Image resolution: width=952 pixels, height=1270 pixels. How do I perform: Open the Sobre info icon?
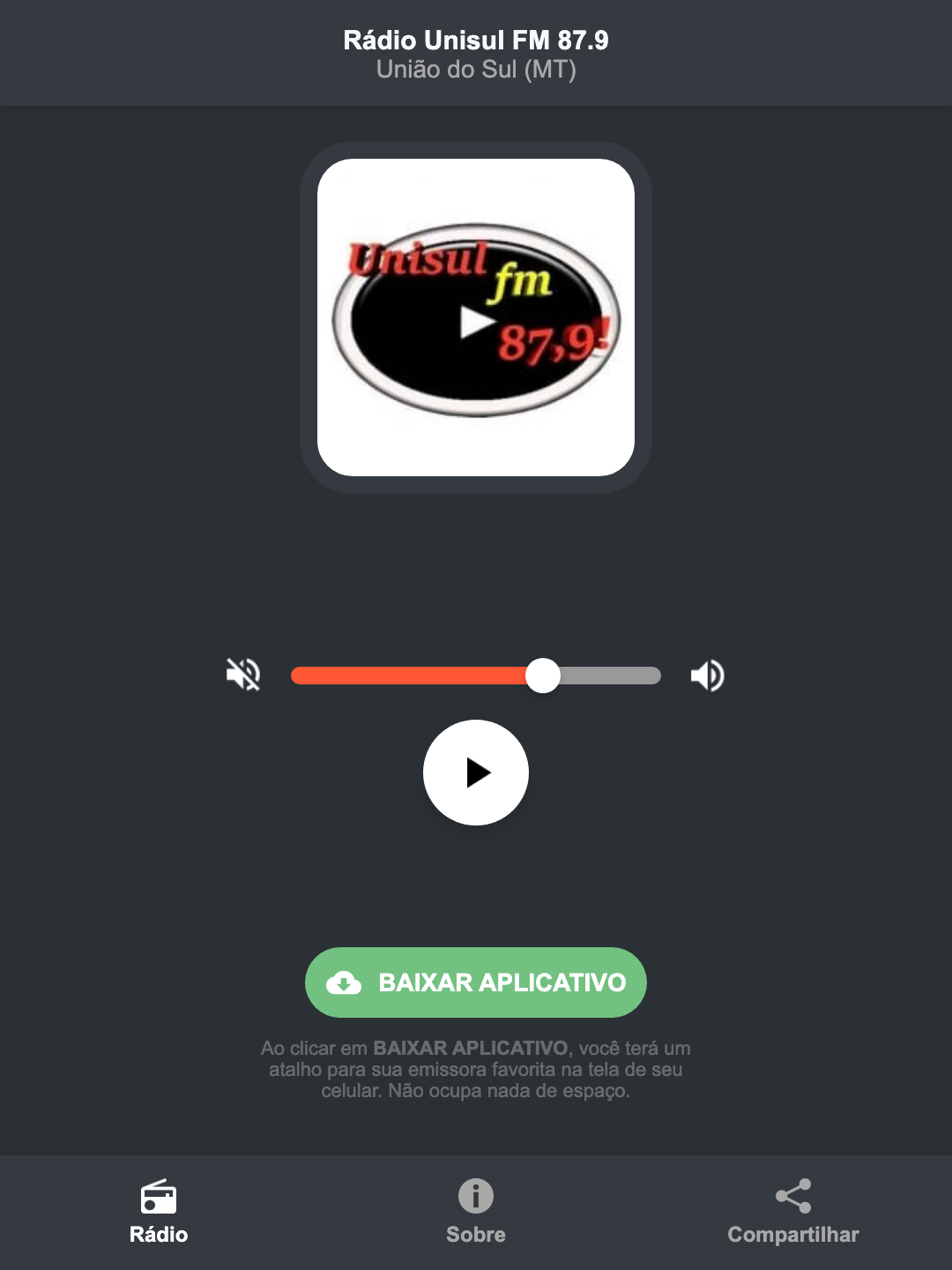(475, 1198)
